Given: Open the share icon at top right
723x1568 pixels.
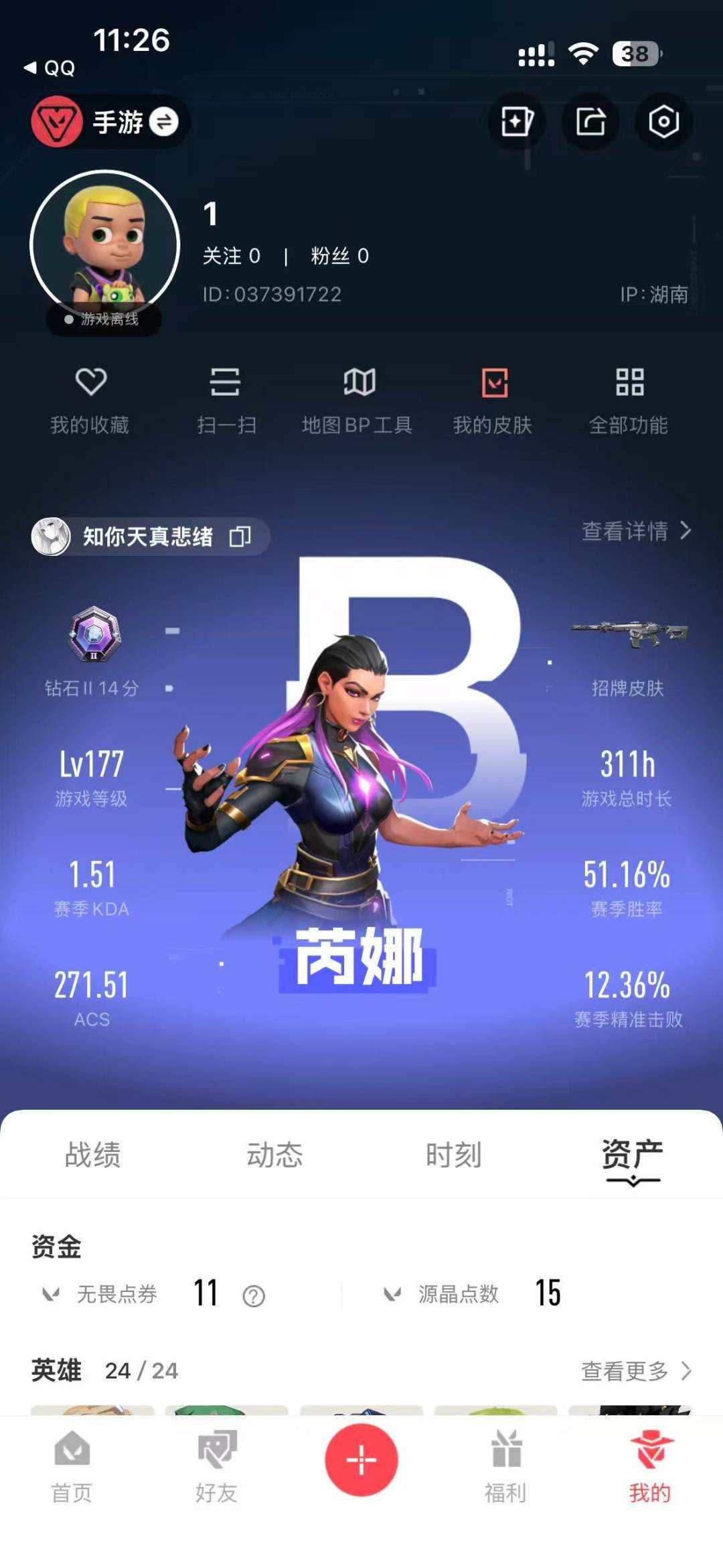Looking at the screenshot, I should (x=592, y=123).
